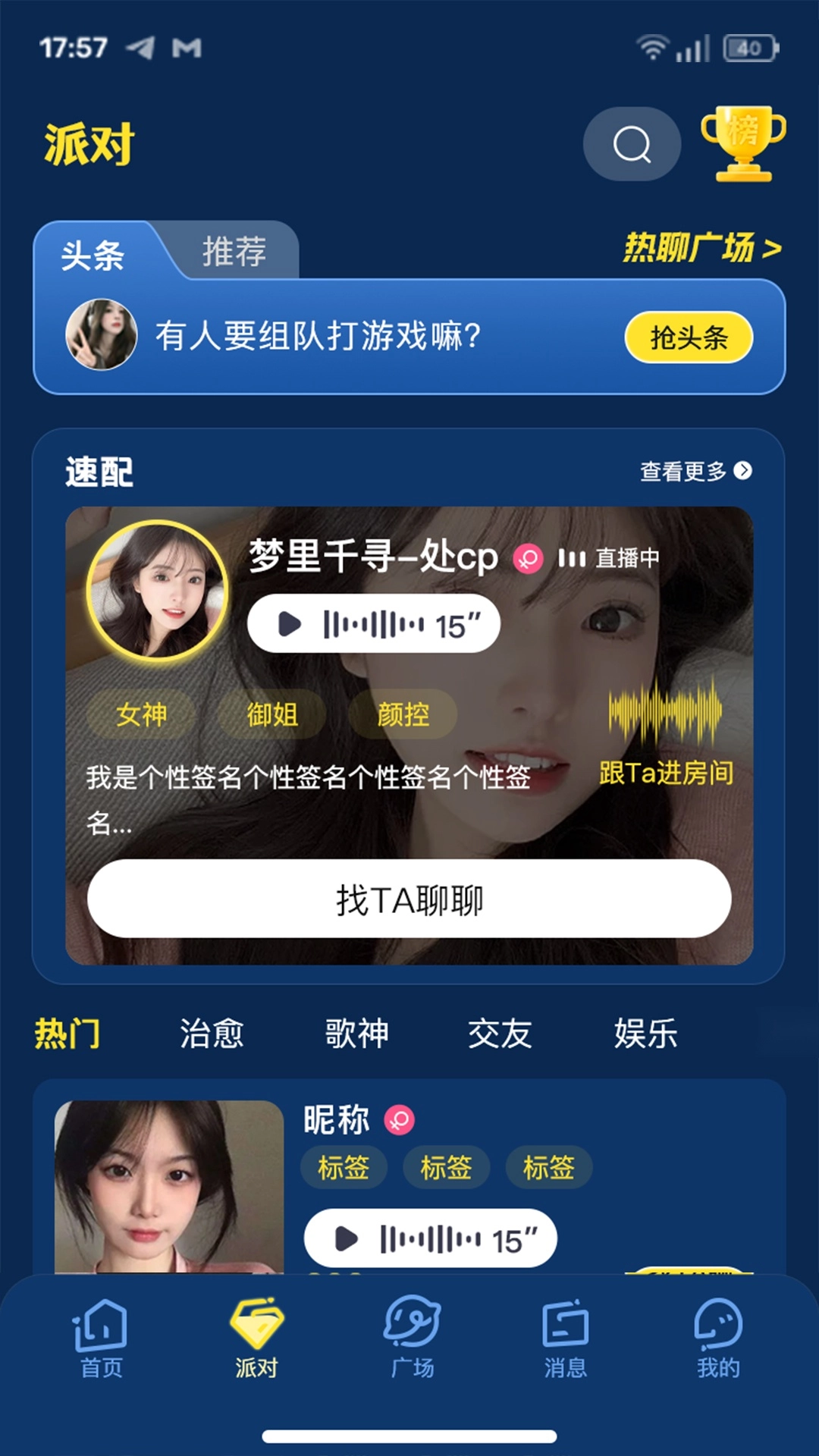Viewport: 819px width, 1456px height.
Task: Tap the yellow waveform beside 跟Ta进房间
Action: [x=664, y=714]
